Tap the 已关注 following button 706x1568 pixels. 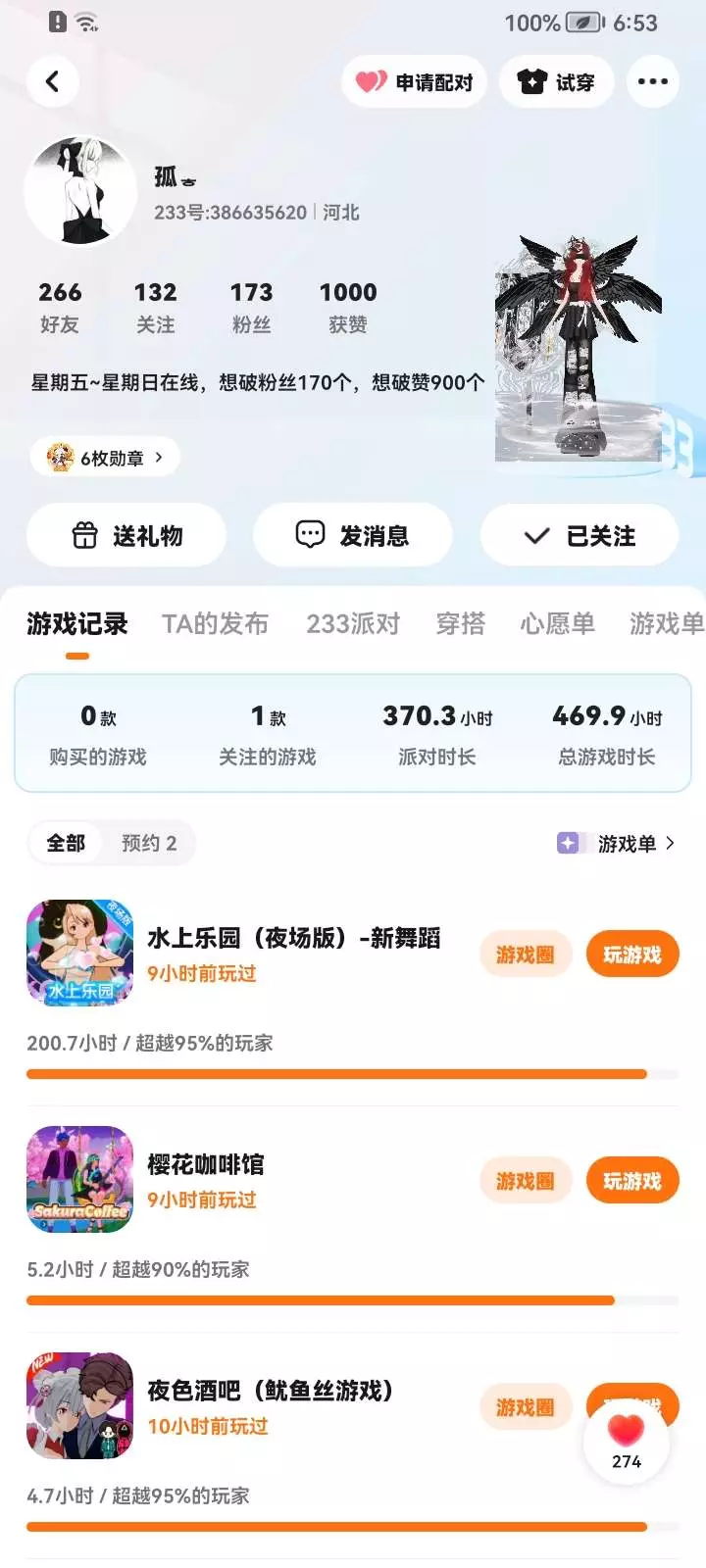(580, 535)
